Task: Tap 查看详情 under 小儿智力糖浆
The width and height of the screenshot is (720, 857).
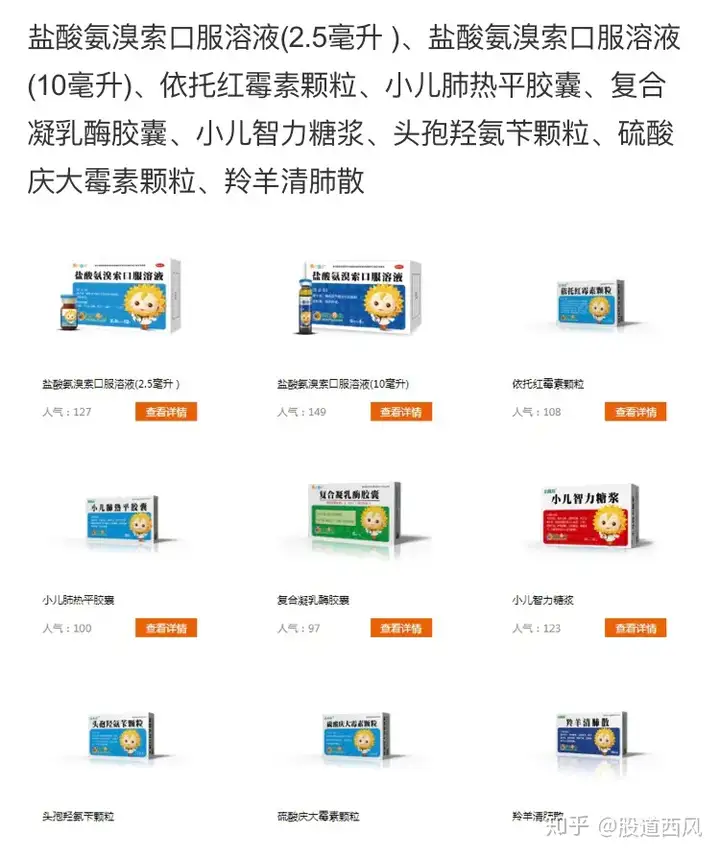Action: 635,628
